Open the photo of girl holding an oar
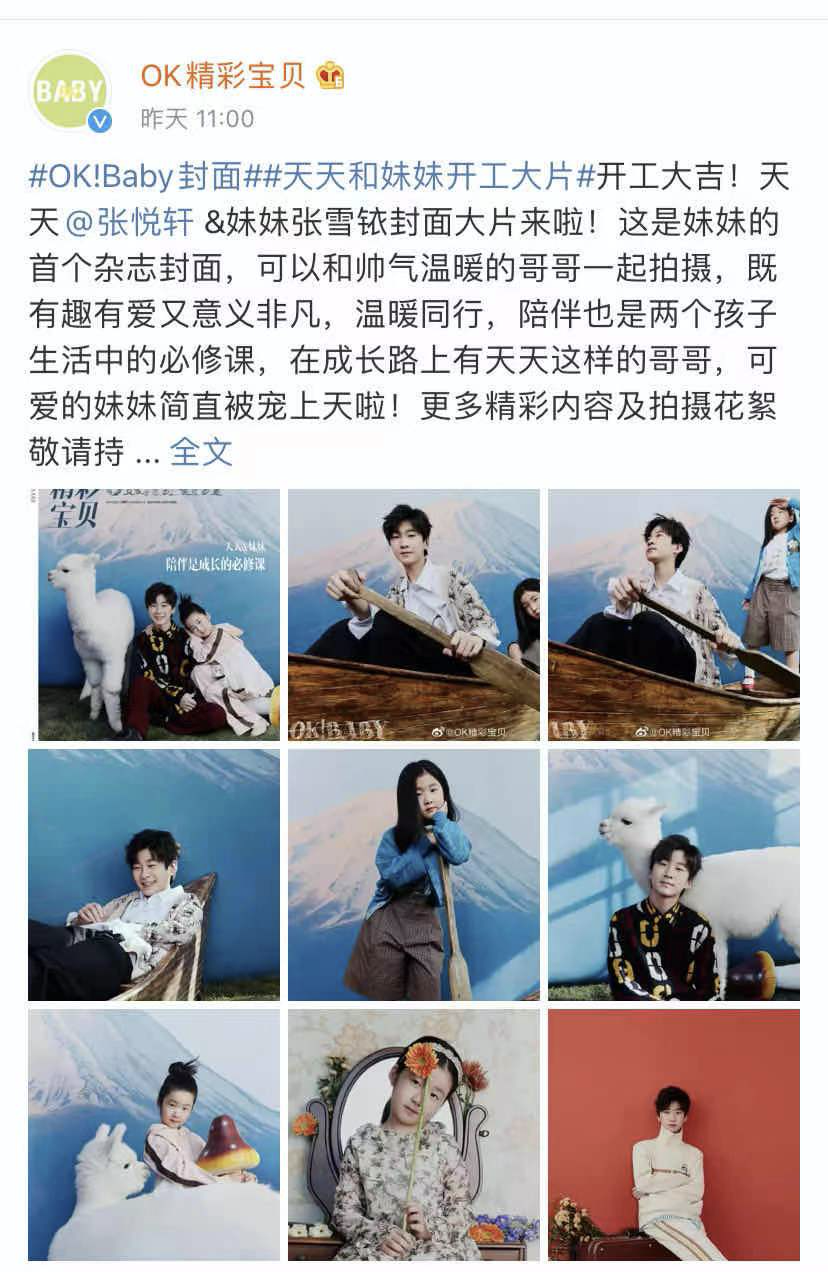Screen dimensions: 828x1272 click(414, 875)
